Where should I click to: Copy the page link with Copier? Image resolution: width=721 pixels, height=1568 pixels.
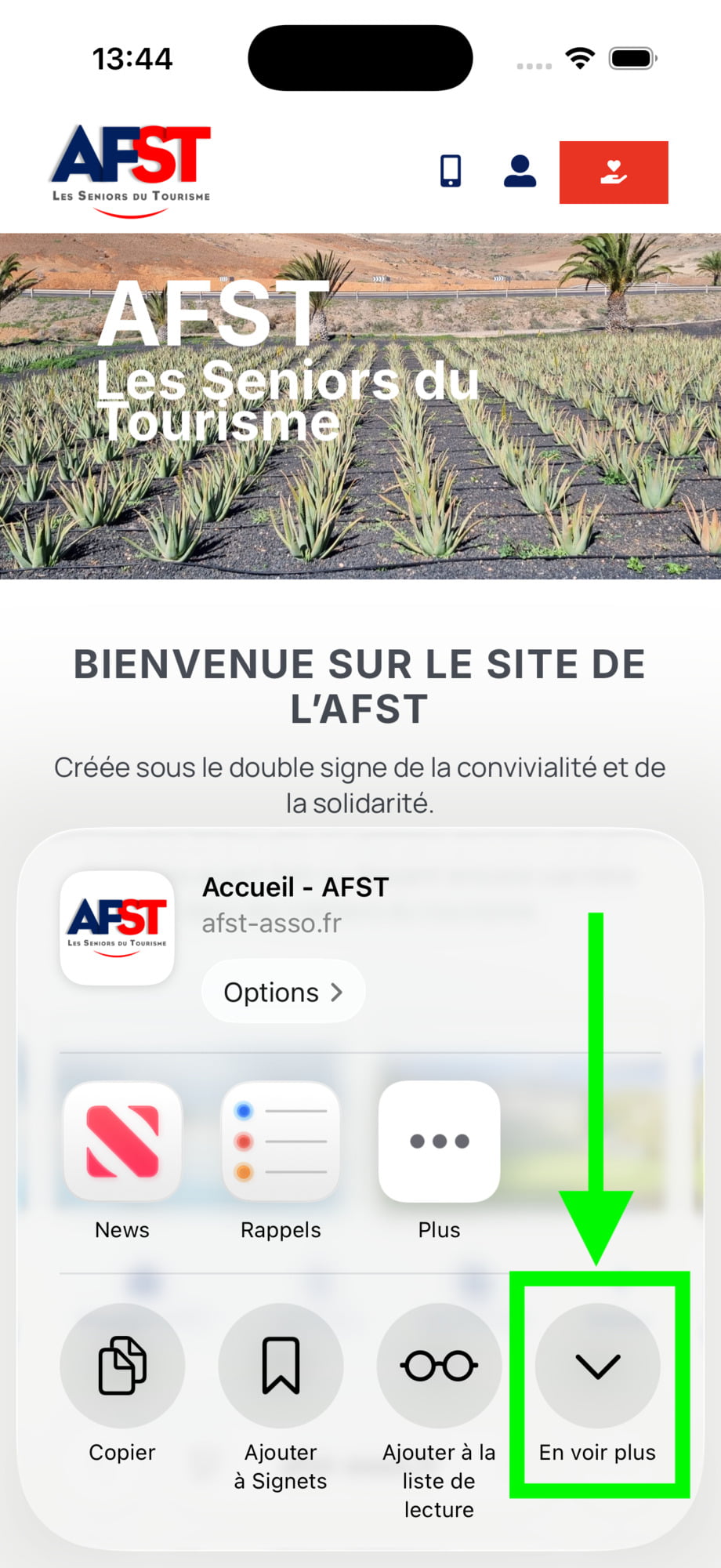tap(122, 1366)
